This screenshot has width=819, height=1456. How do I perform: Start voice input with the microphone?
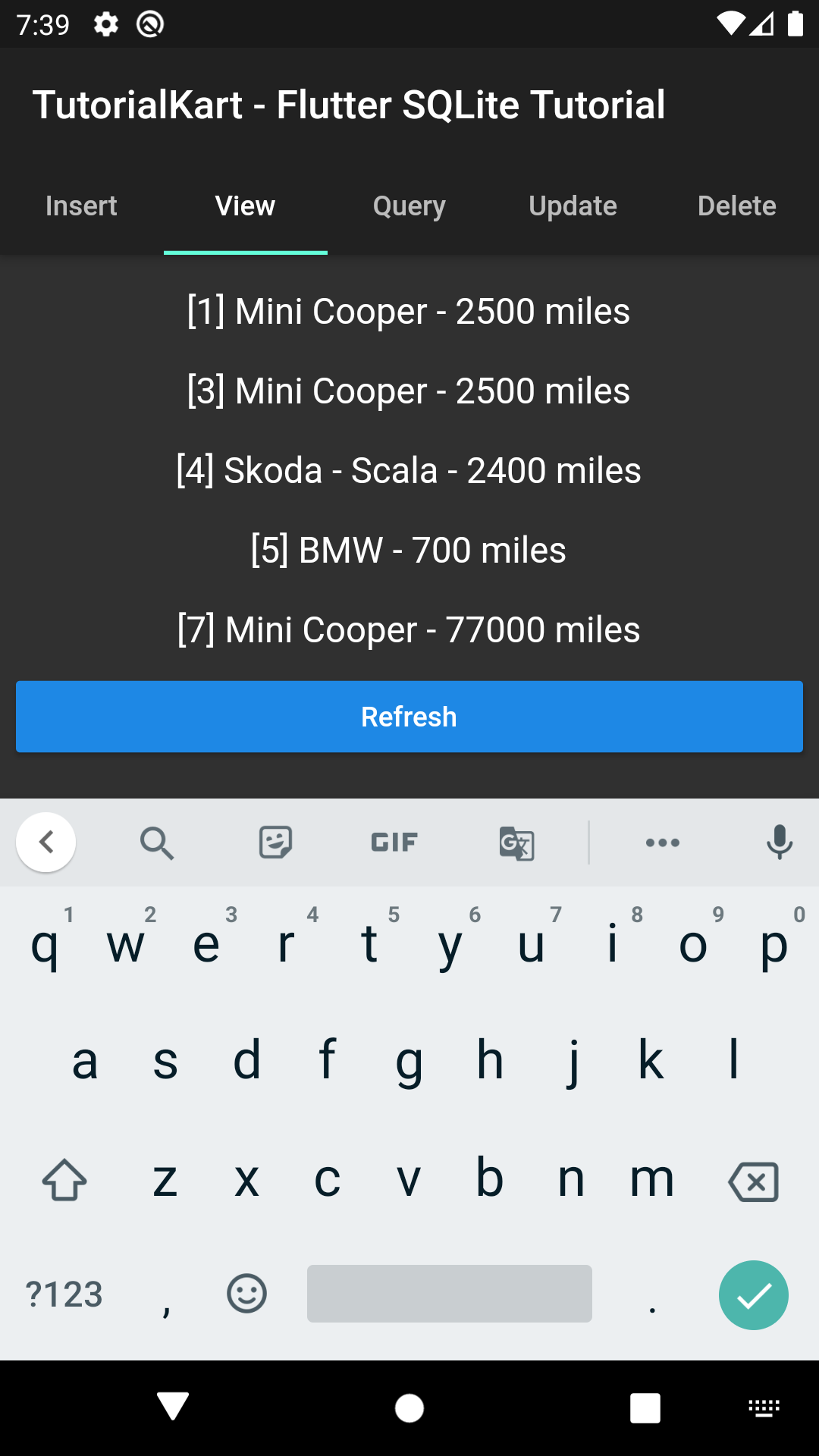(779, 843)
